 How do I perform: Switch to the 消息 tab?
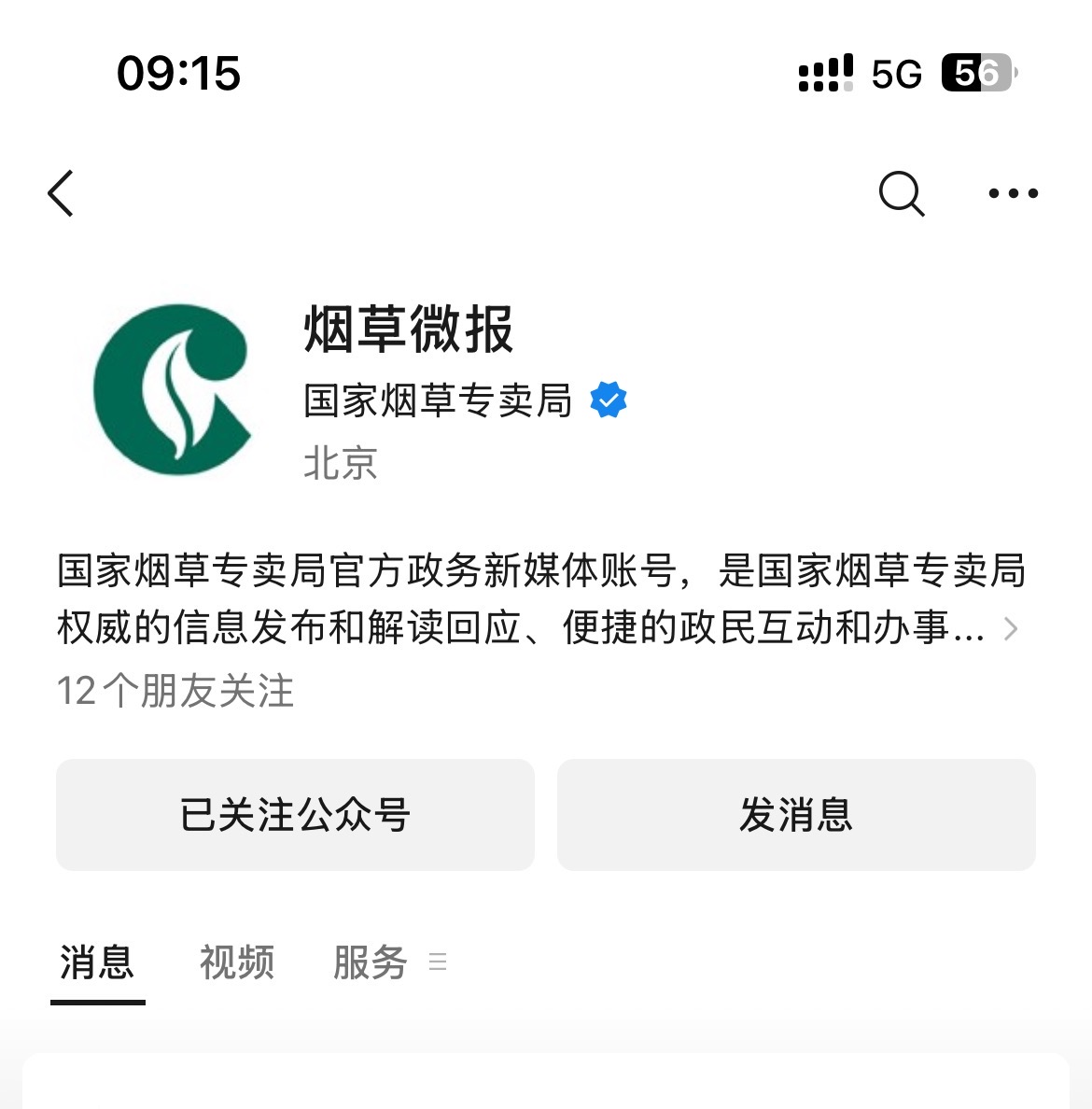point(97,962)
